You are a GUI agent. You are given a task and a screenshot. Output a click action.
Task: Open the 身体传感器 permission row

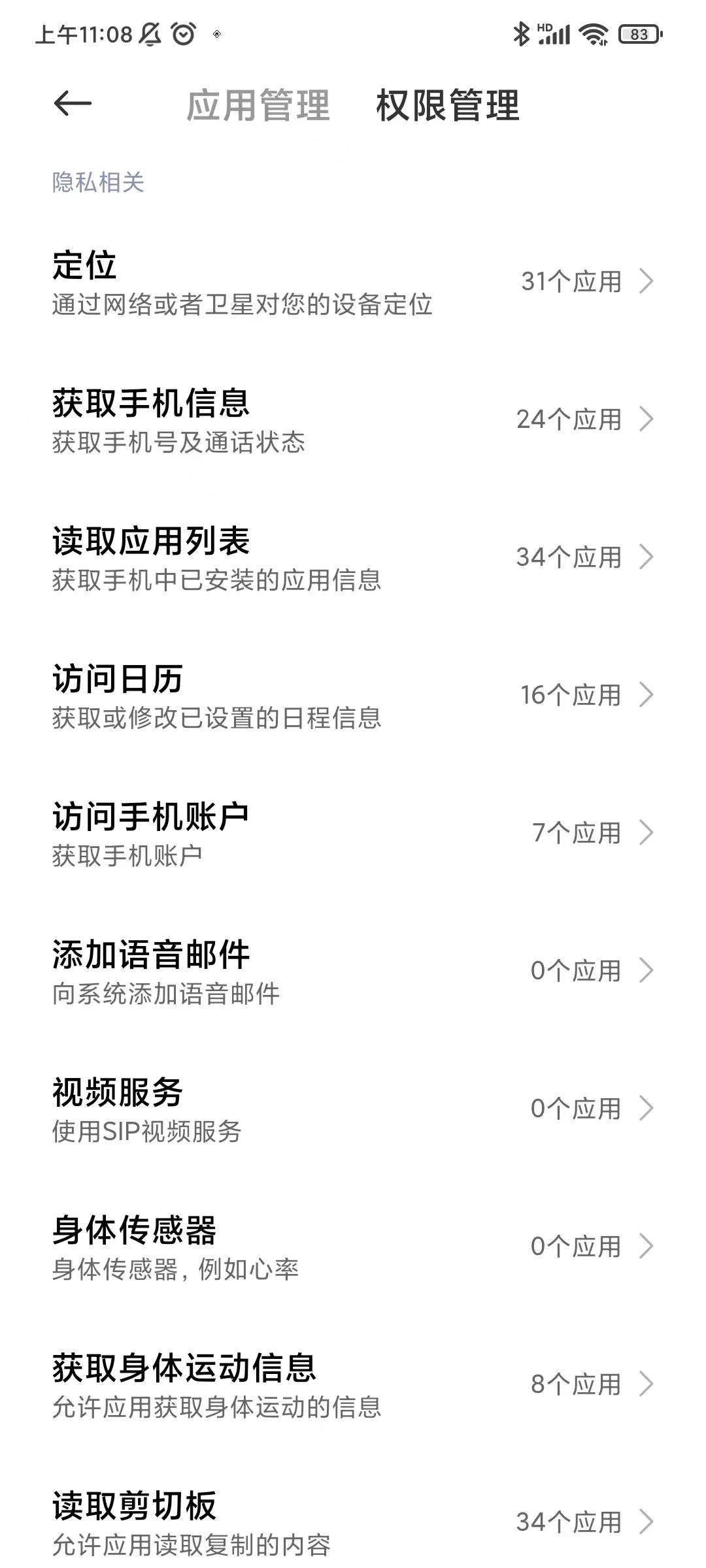(353, 1247)
